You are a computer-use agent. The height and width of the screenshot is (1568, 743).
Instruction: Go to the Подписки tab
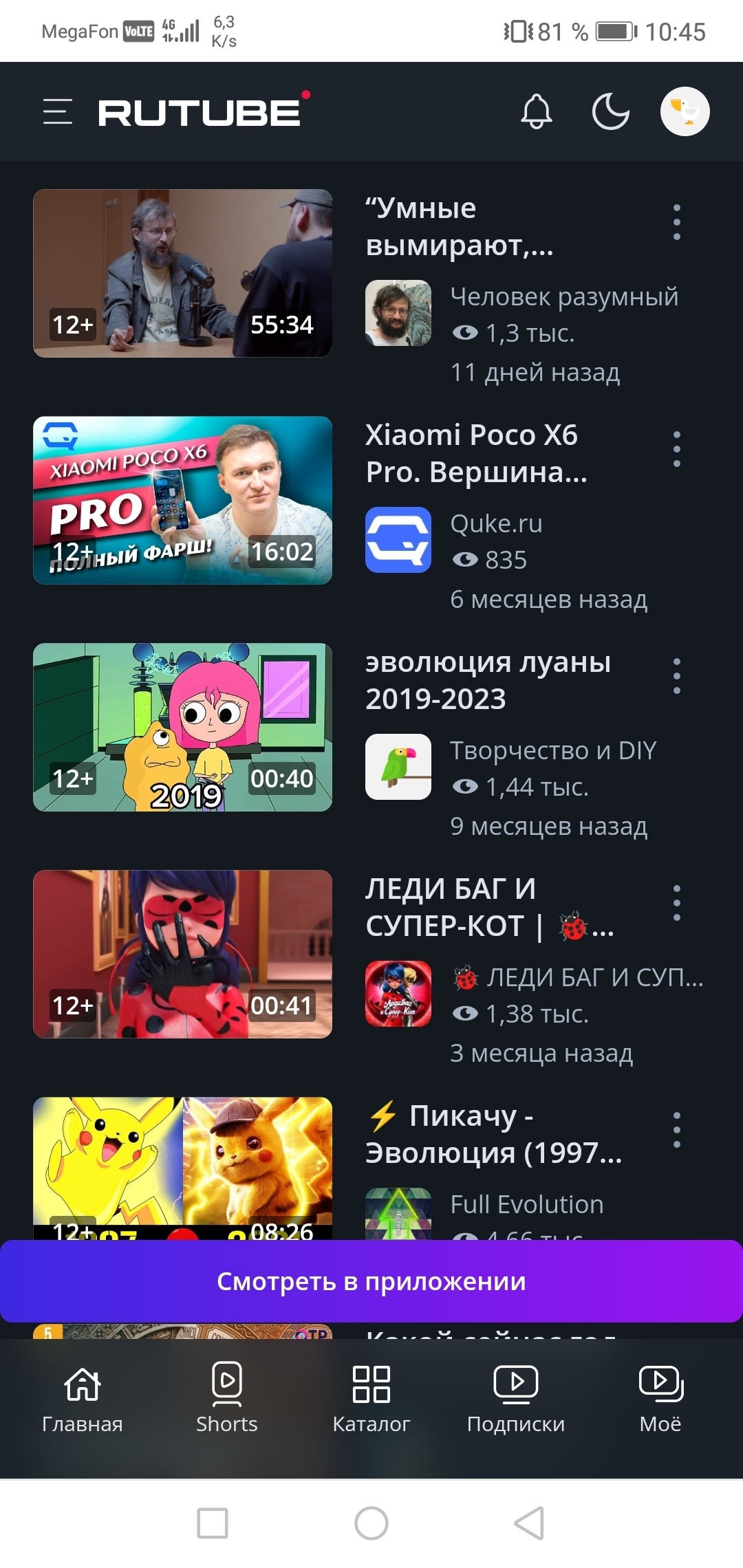(516, 1397)
